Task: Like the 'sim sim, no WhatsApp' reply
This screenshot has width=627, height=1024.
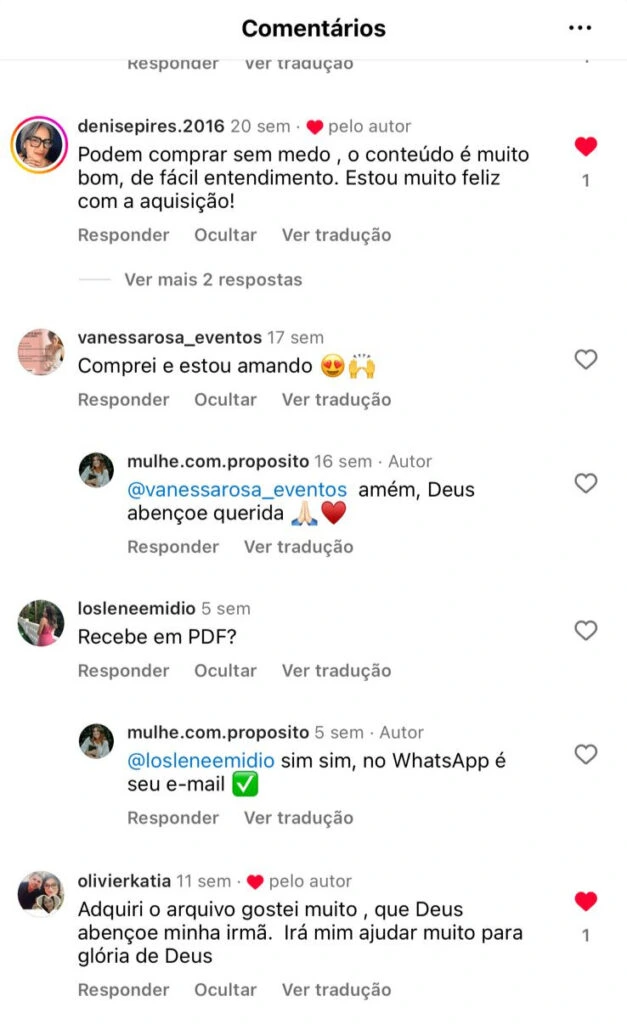Action: pyautogui.click(x=585, y=754)
